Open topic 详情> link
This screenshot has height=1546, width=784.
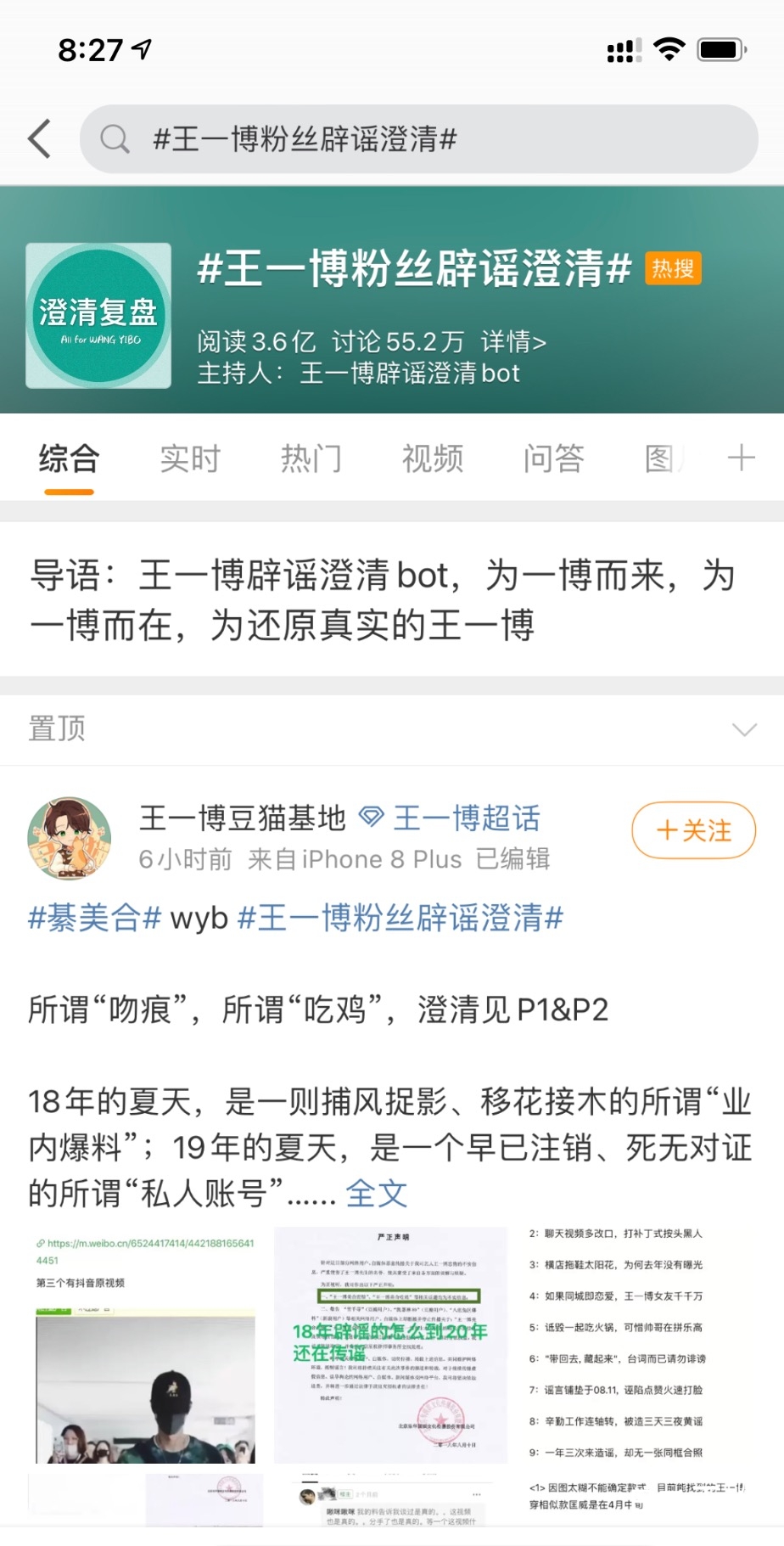point(513,341)
